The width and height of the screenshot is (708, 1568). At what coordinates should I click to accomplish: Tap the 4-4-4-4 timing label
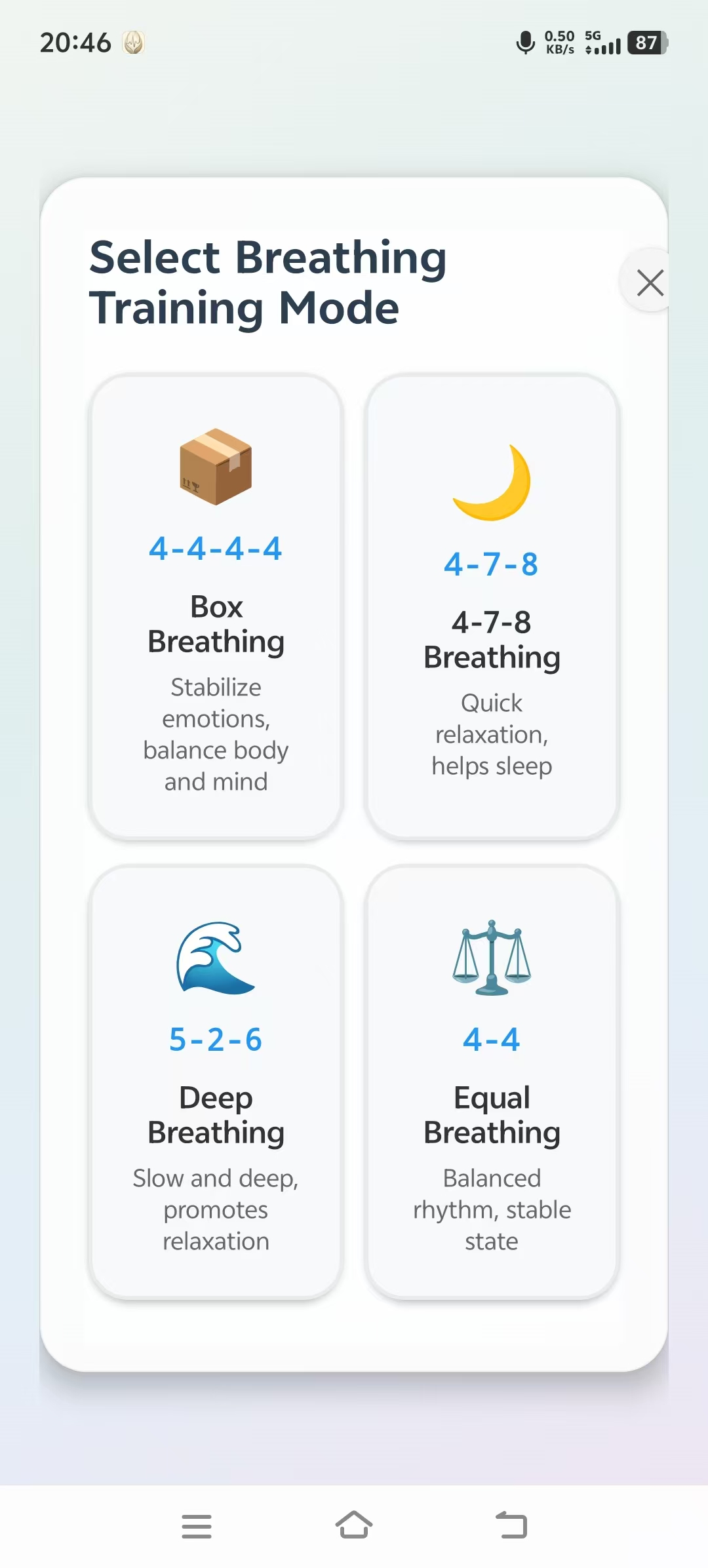[x=215, y=548]
